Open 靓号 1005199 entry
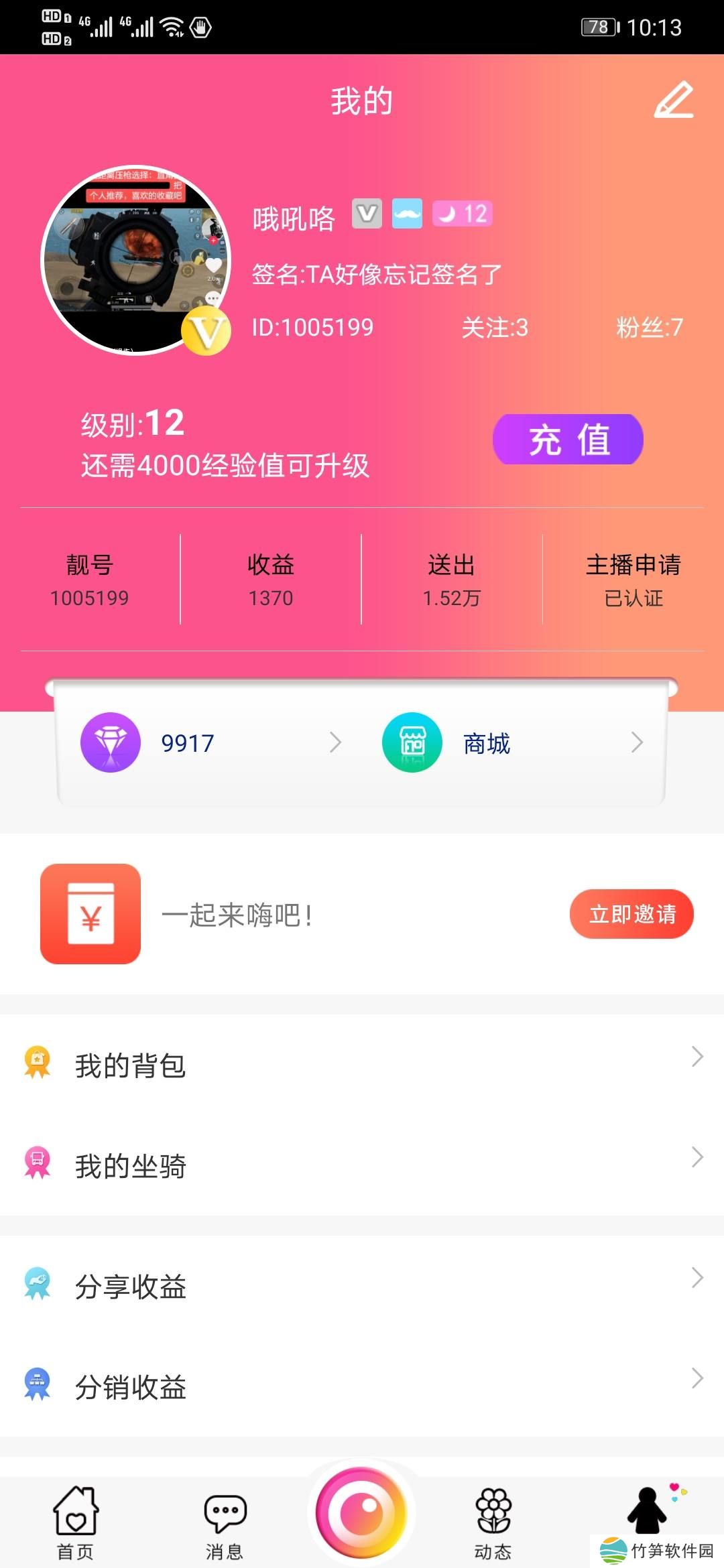The width and height of the screenshot is (724, 1568). coord(90,580)
